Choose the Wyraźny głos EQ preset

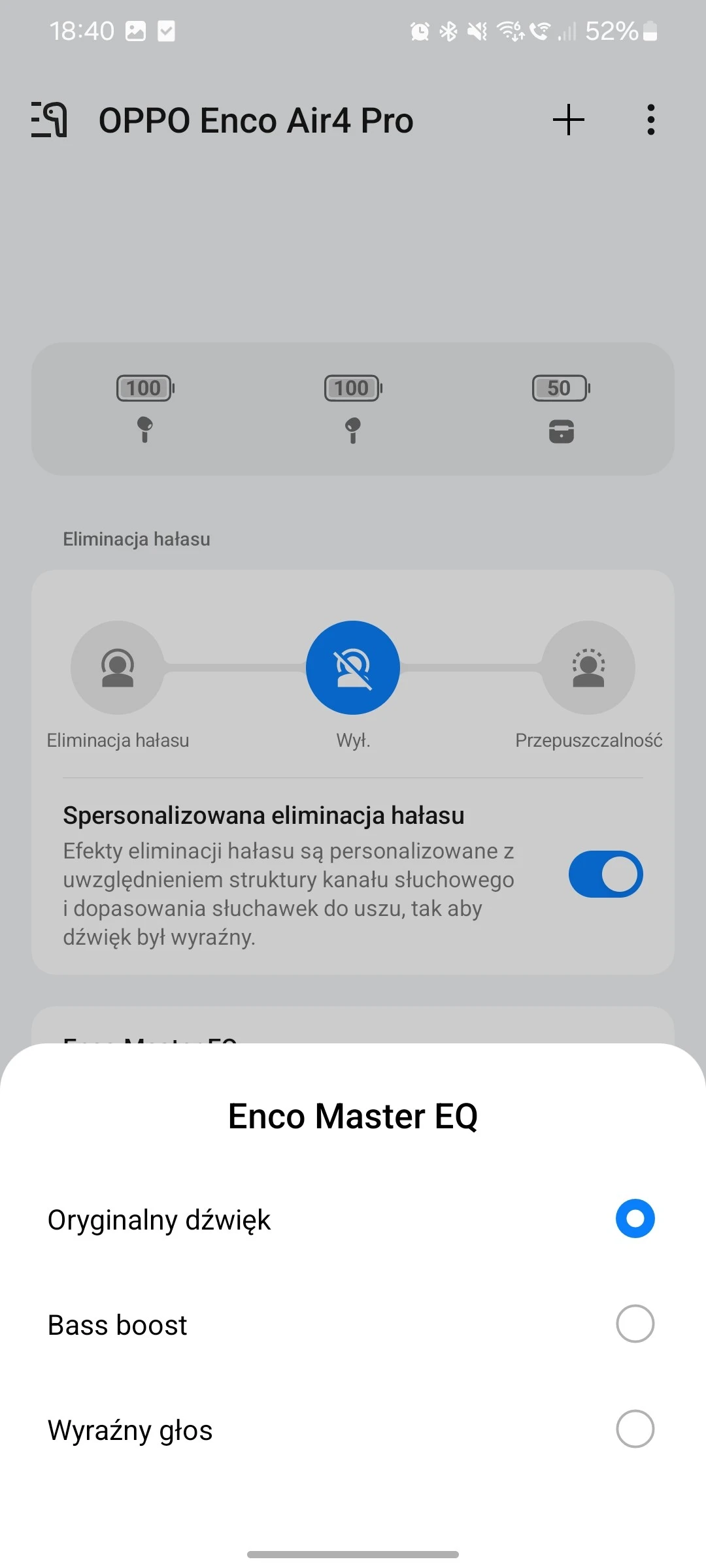[x=634, y=1429]
